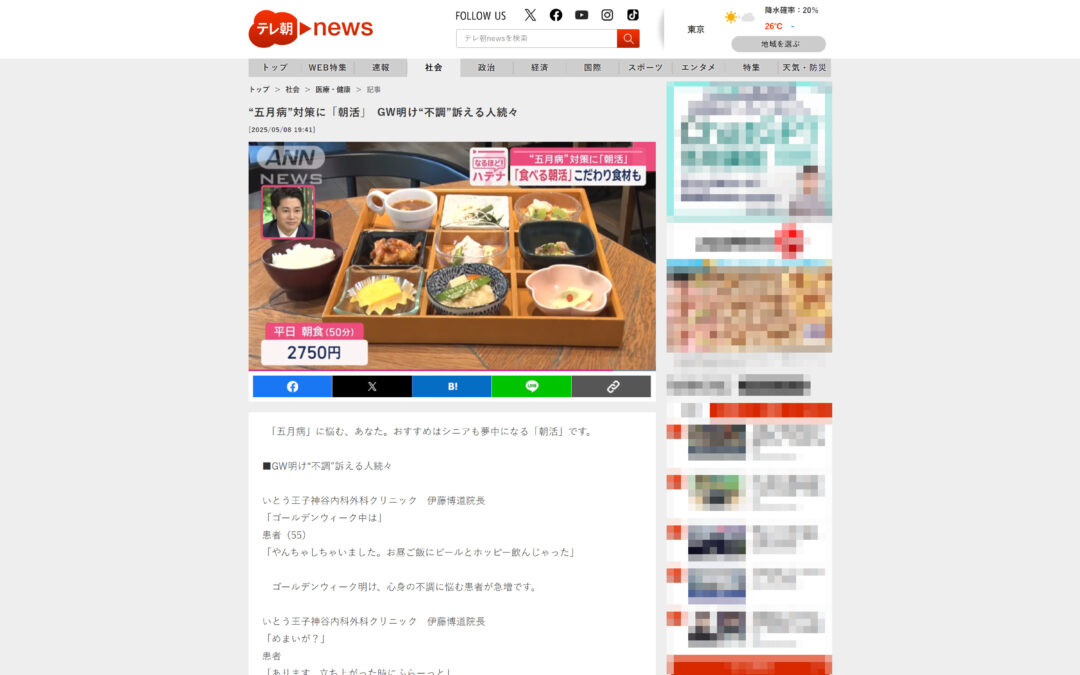Switch to the トップ tab
The width and height of the screenshot is (1080, 675).
pyautogui.click(x=275, y=68)
